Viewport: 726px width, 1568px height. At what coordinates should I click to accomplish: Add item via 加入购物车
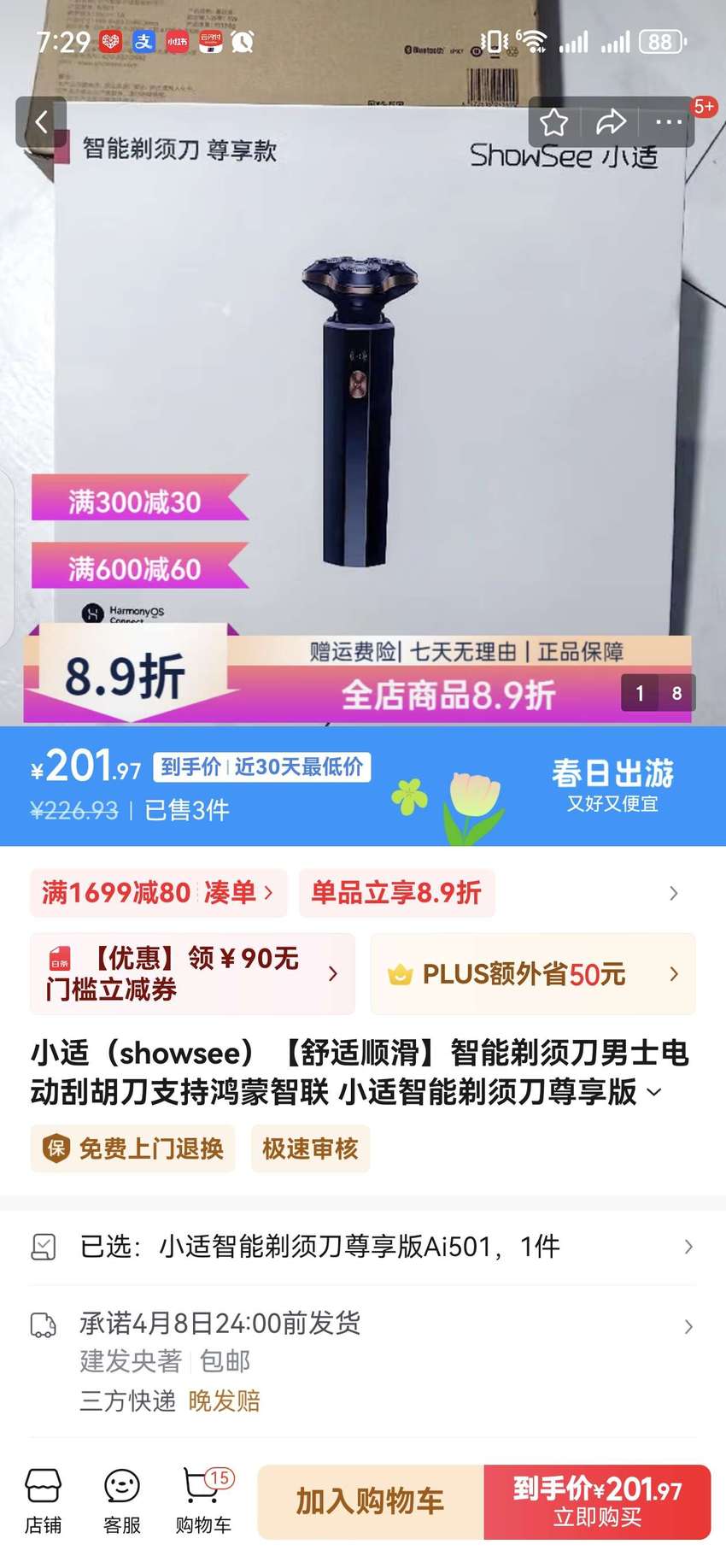371,1502
